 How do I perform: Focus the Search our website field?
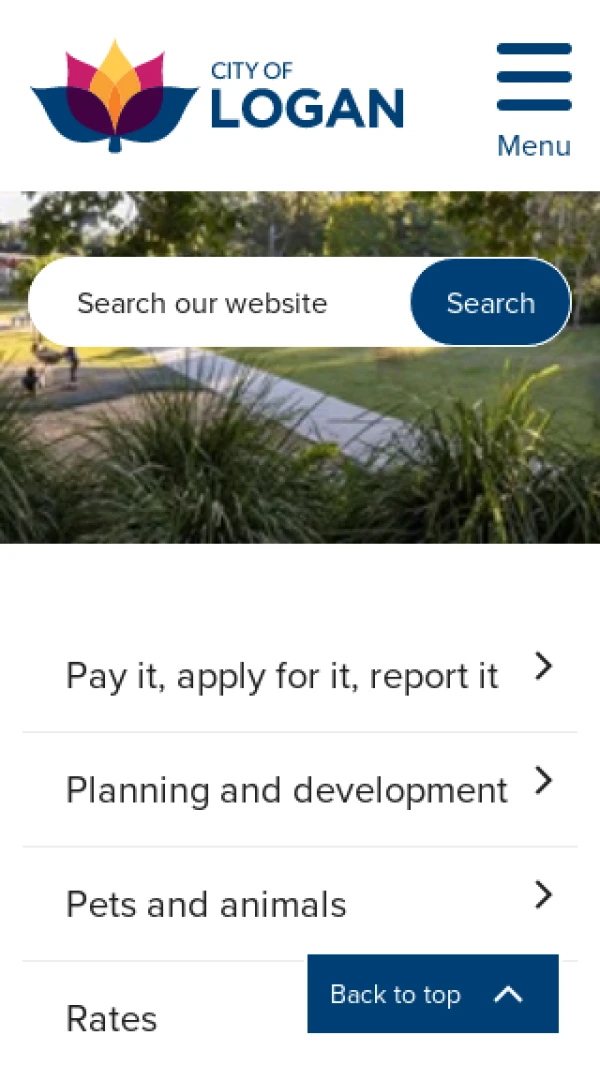coord(220,303)
